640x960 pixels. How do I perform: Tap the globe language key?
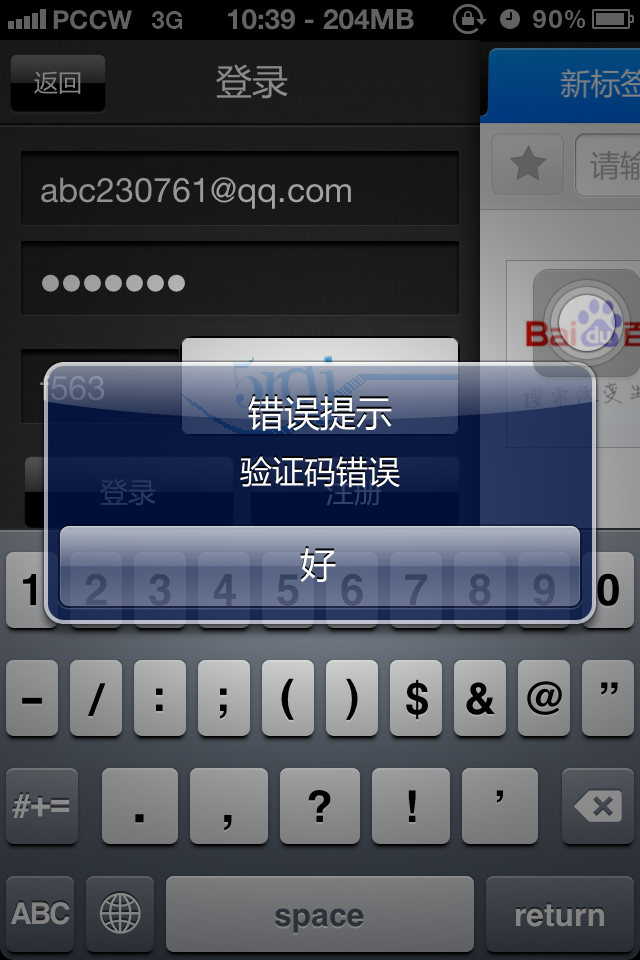pos(120,914)
